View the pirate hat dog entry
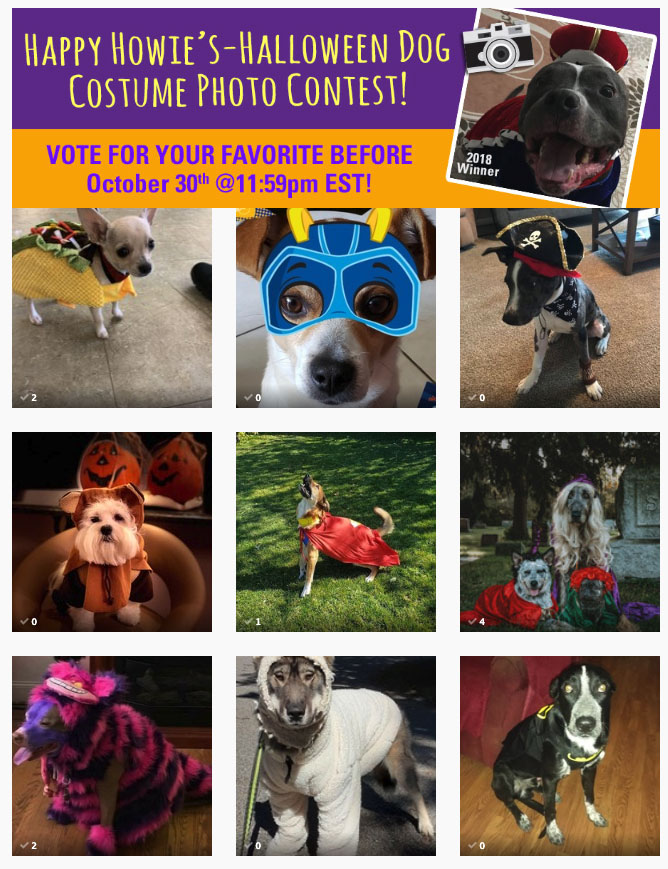The image size is (668, 869). tap(559, 307)
